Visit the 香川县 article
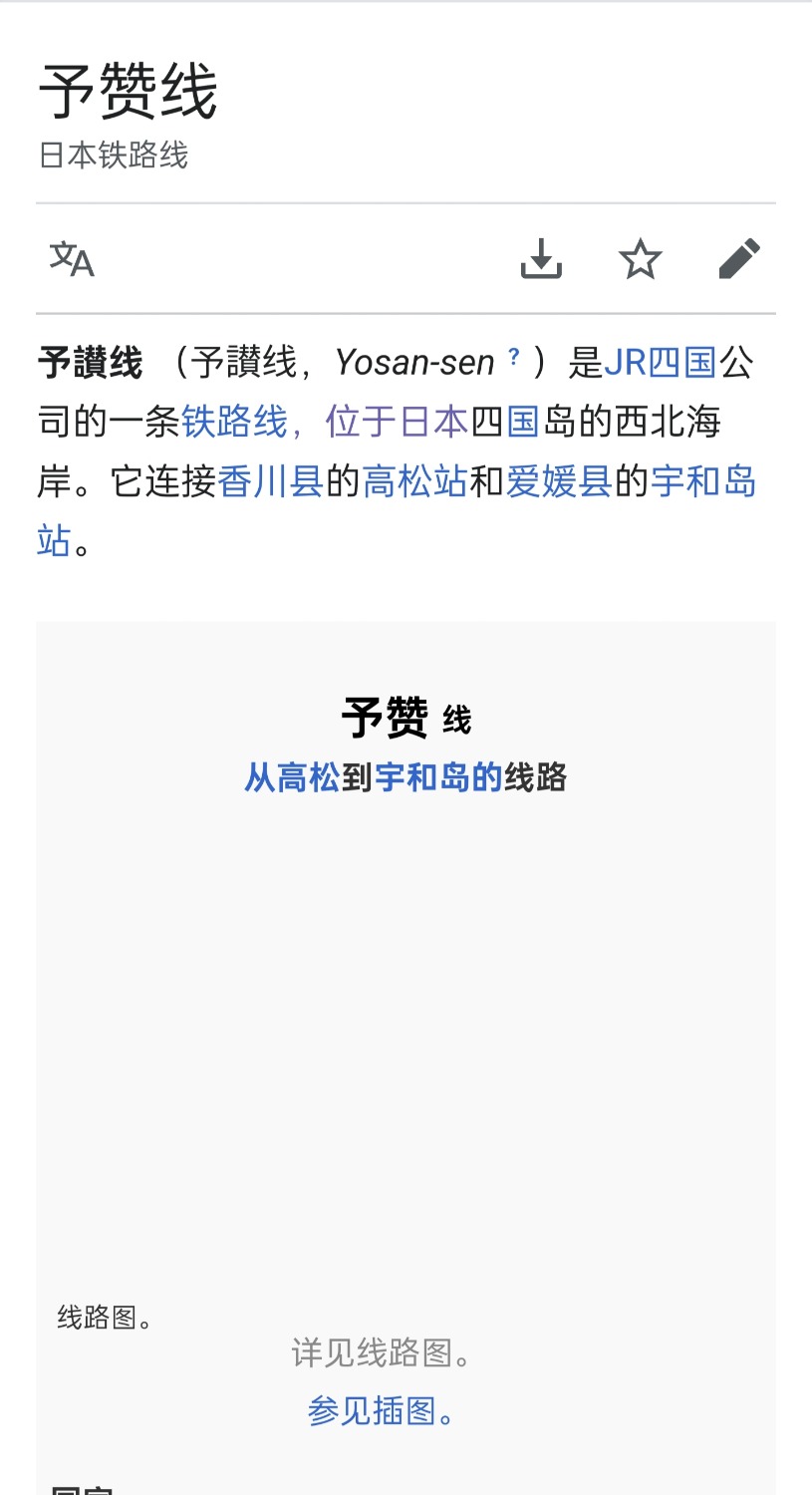 [270, 482]
